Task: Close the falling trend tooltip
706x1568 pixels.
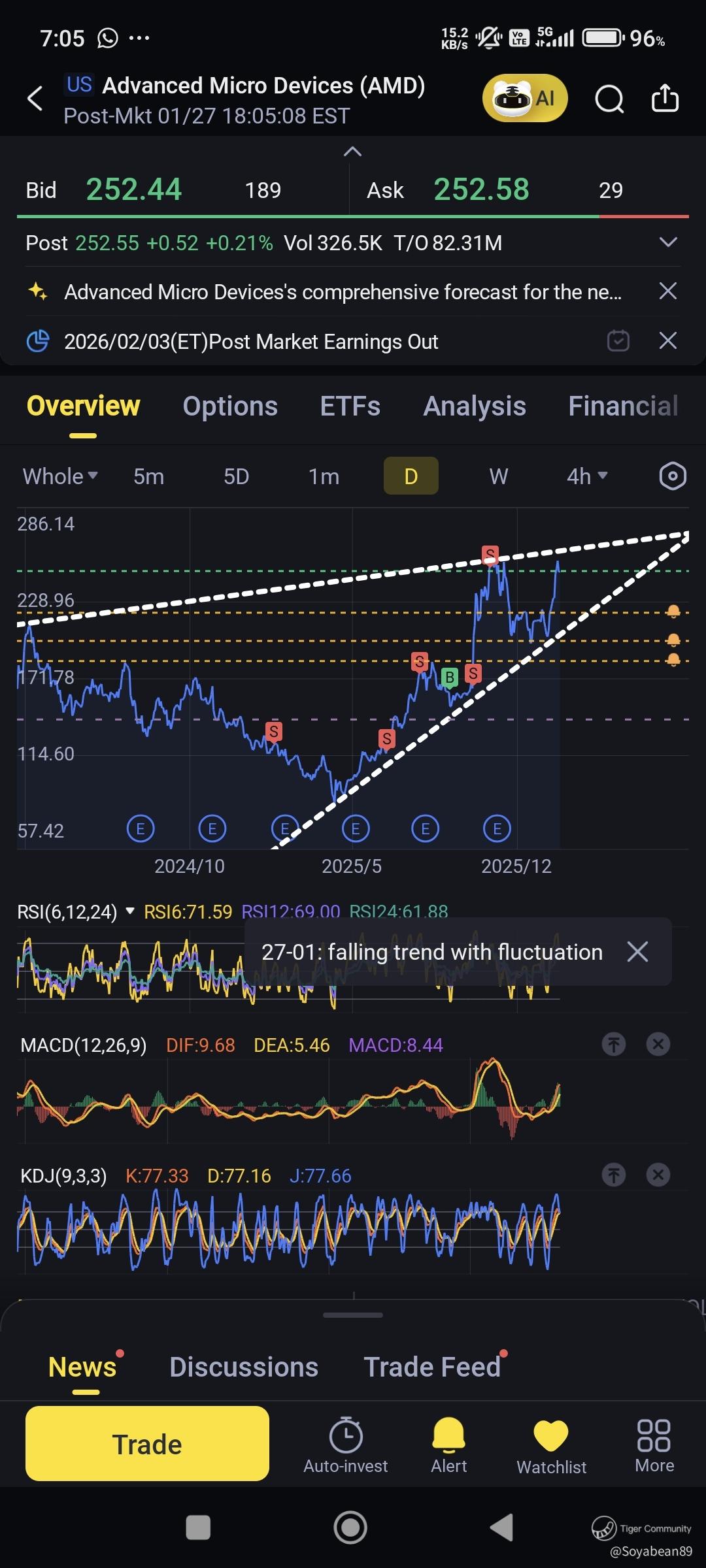Action: [637, 952]
